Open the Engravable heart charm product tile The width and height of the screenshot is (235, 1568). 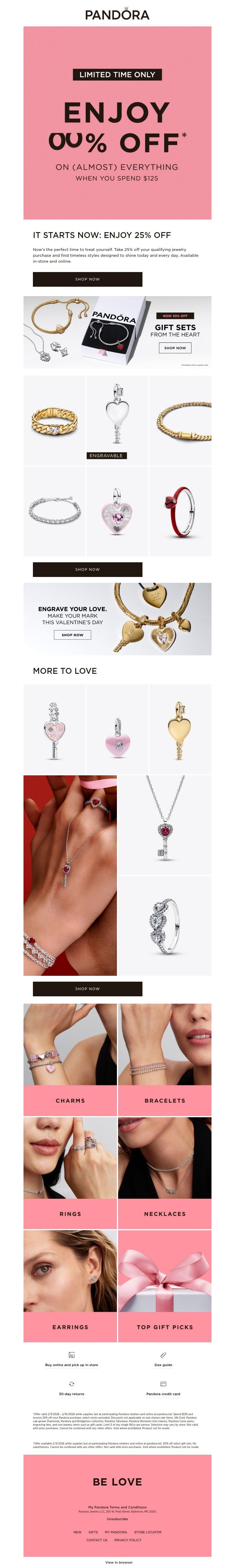(x=117, y=420)
